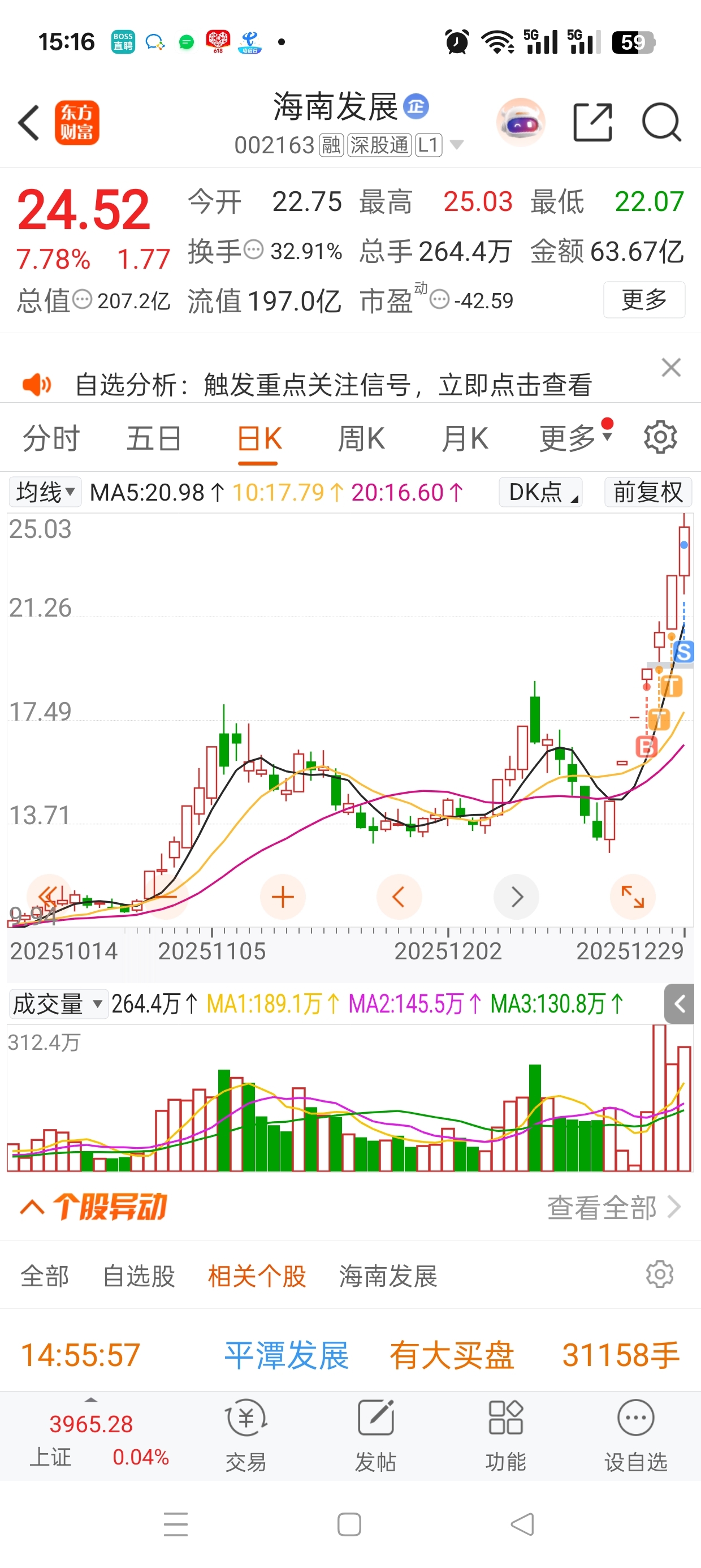Select the 周K chart tab
Image resolution: width=701 pixels, height=1568 pixels.
coord(361,438)
